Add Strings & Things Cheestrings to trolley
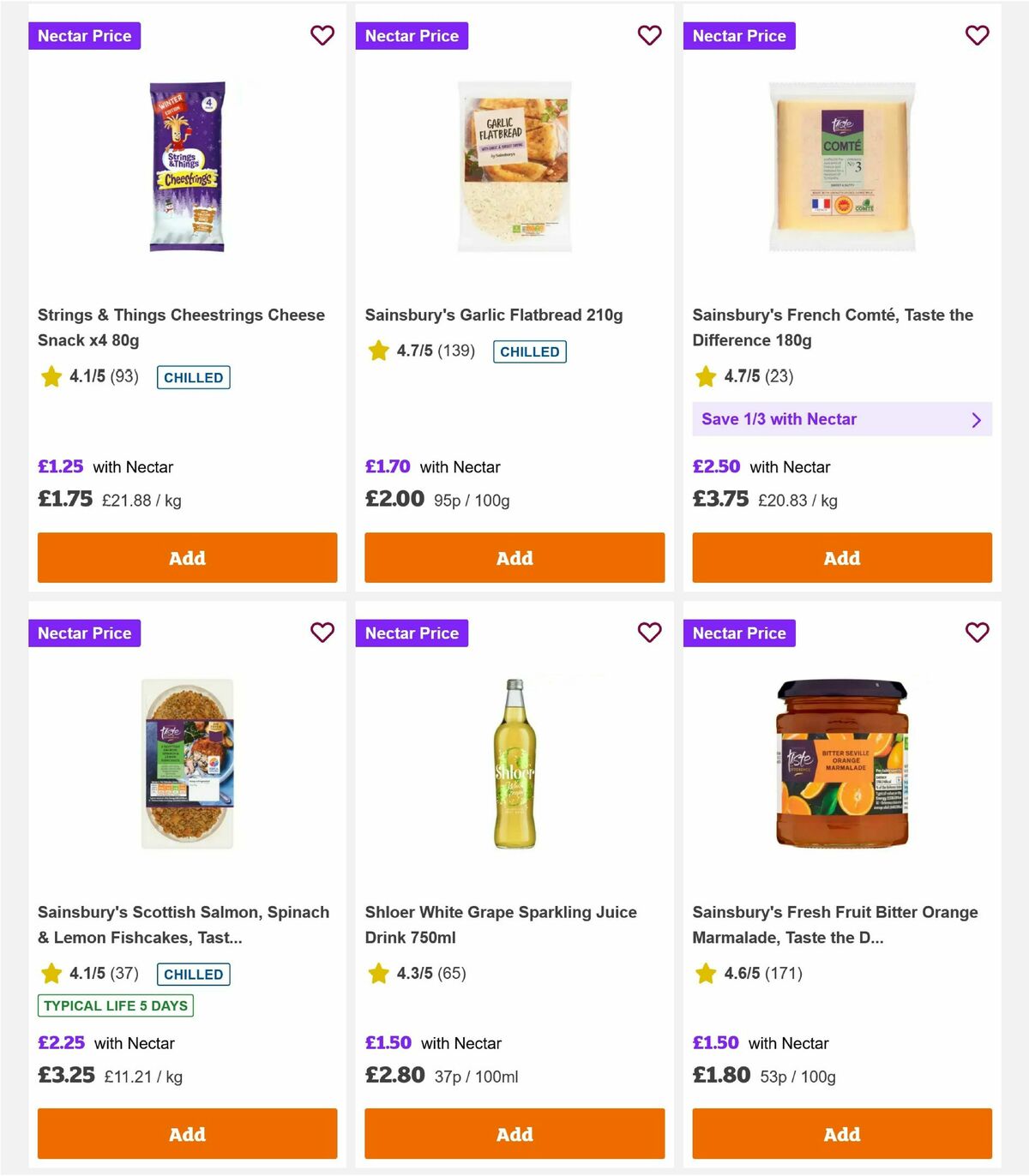The height and width of the screenshot is (1176, 1029). coord(187,557)
